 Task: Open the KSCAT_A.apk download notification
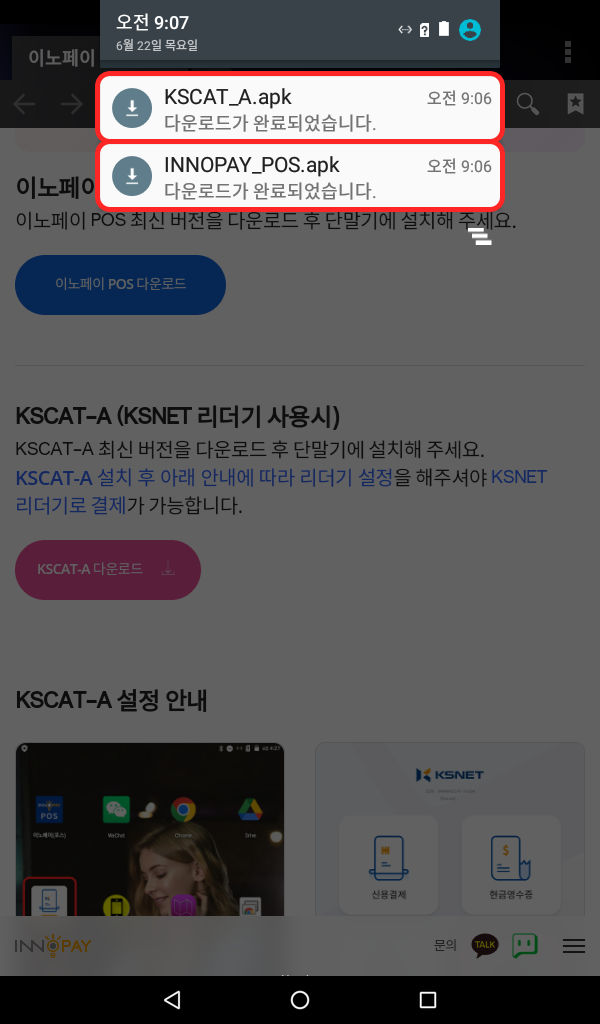pyautogui.click(x=300, y=106)
